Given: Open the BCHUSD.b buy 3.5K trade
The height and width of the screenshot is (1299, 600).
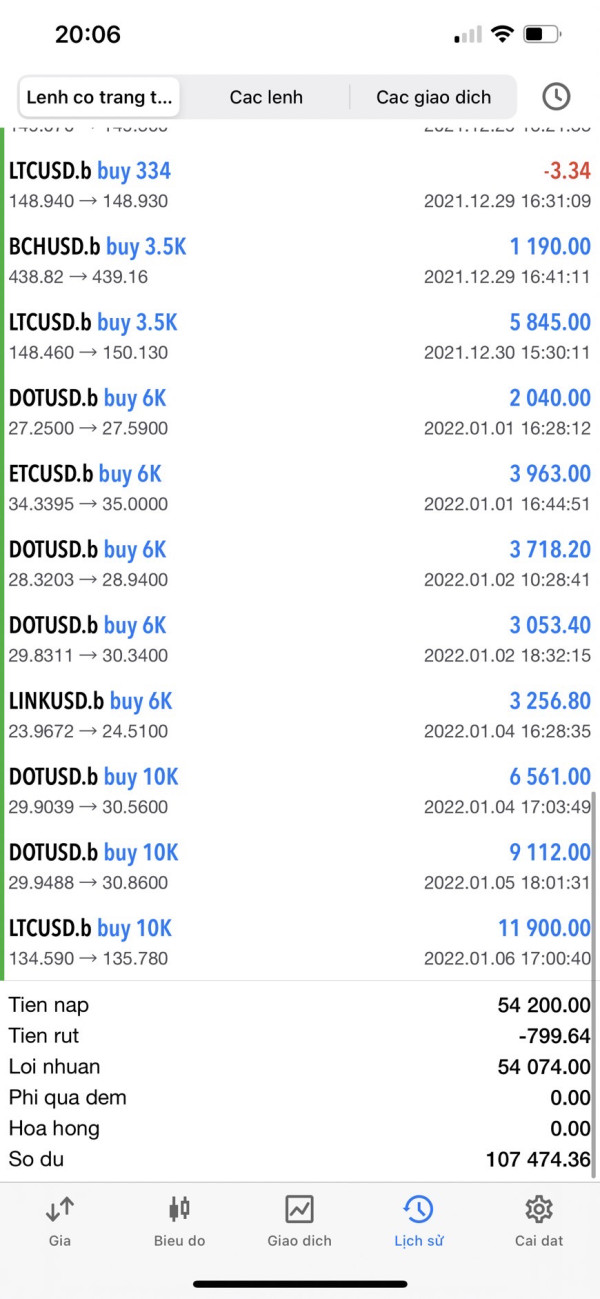Looking at the screenshot, I should click(300, 261).
